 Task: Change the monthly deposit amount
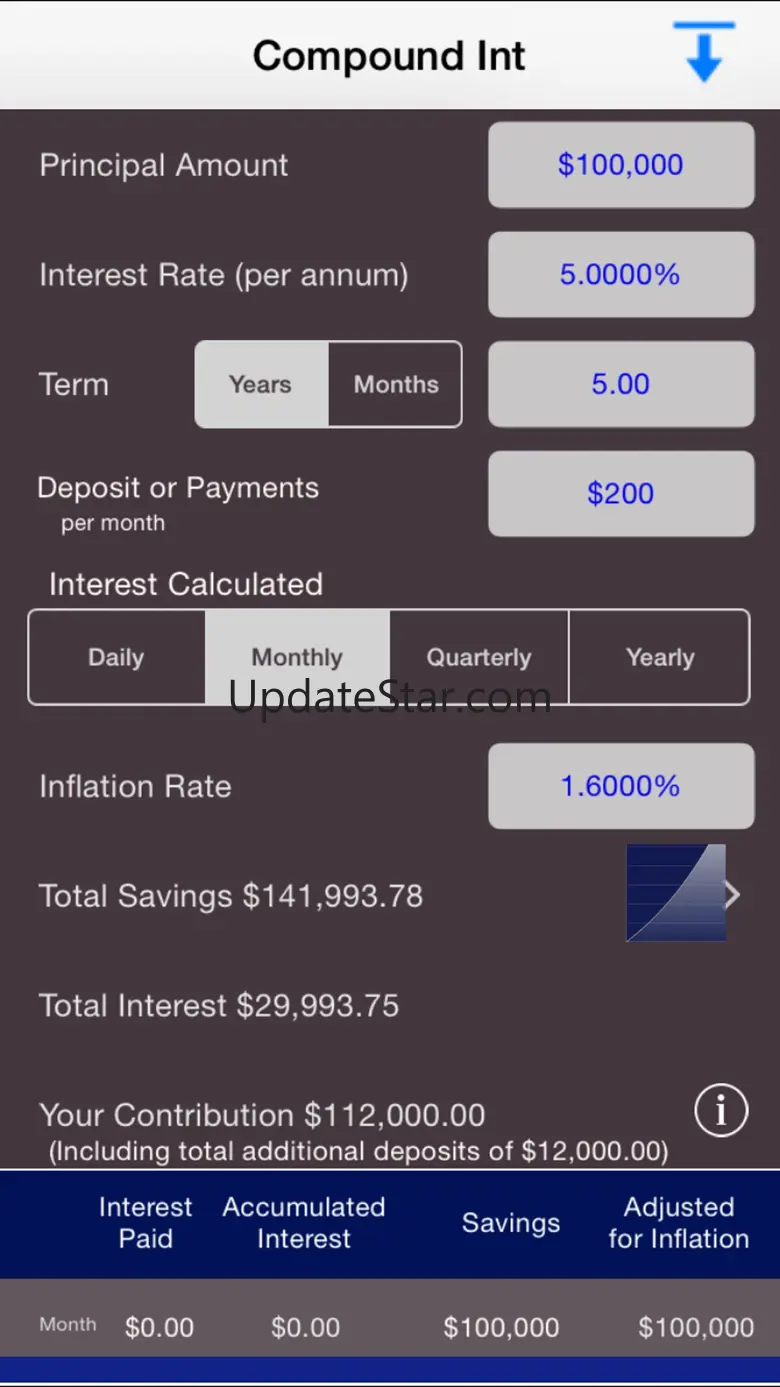(x=621, y=494)
